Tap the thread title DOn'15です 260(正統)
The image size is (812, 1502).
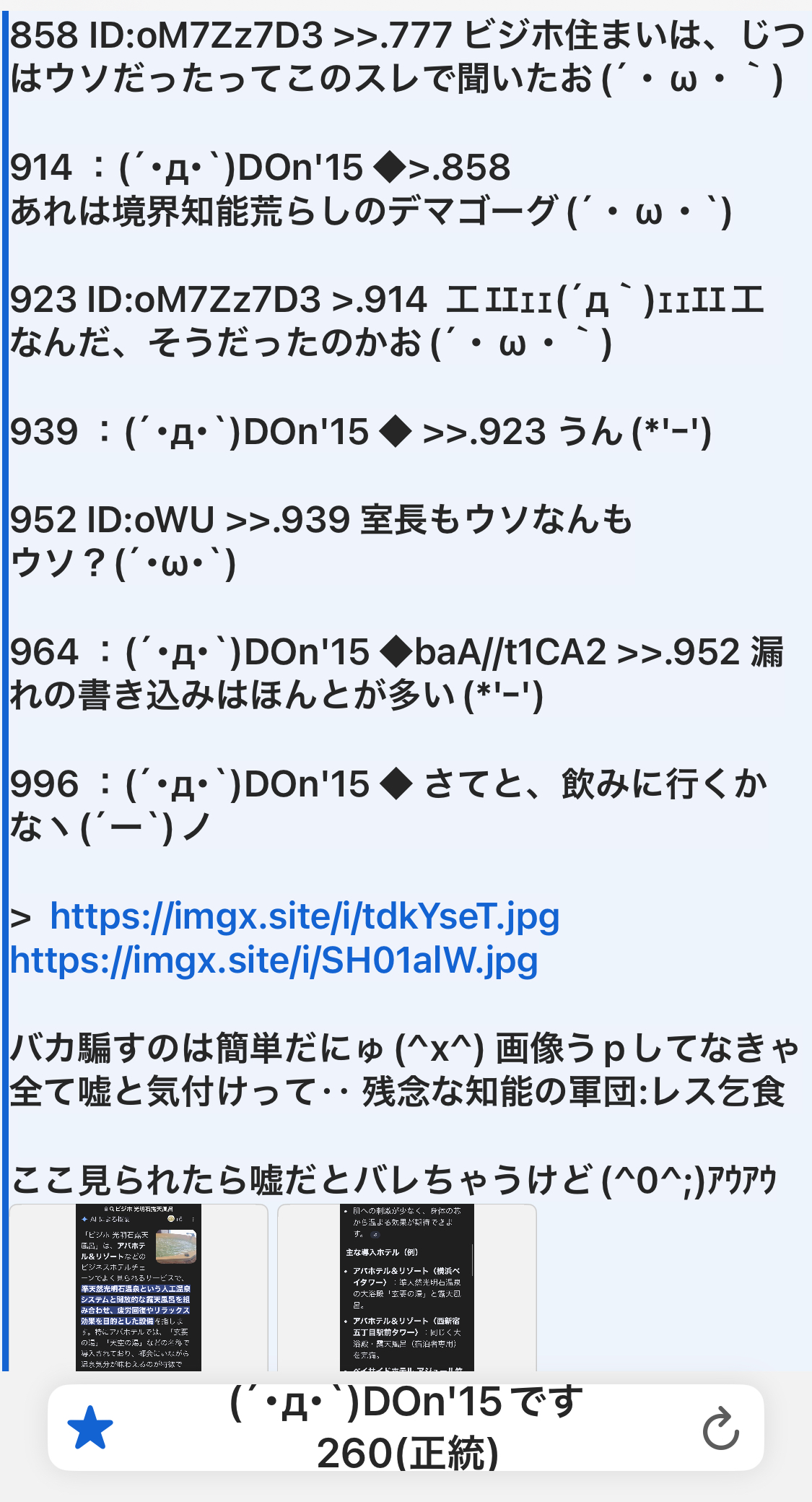click(406, 1427)
